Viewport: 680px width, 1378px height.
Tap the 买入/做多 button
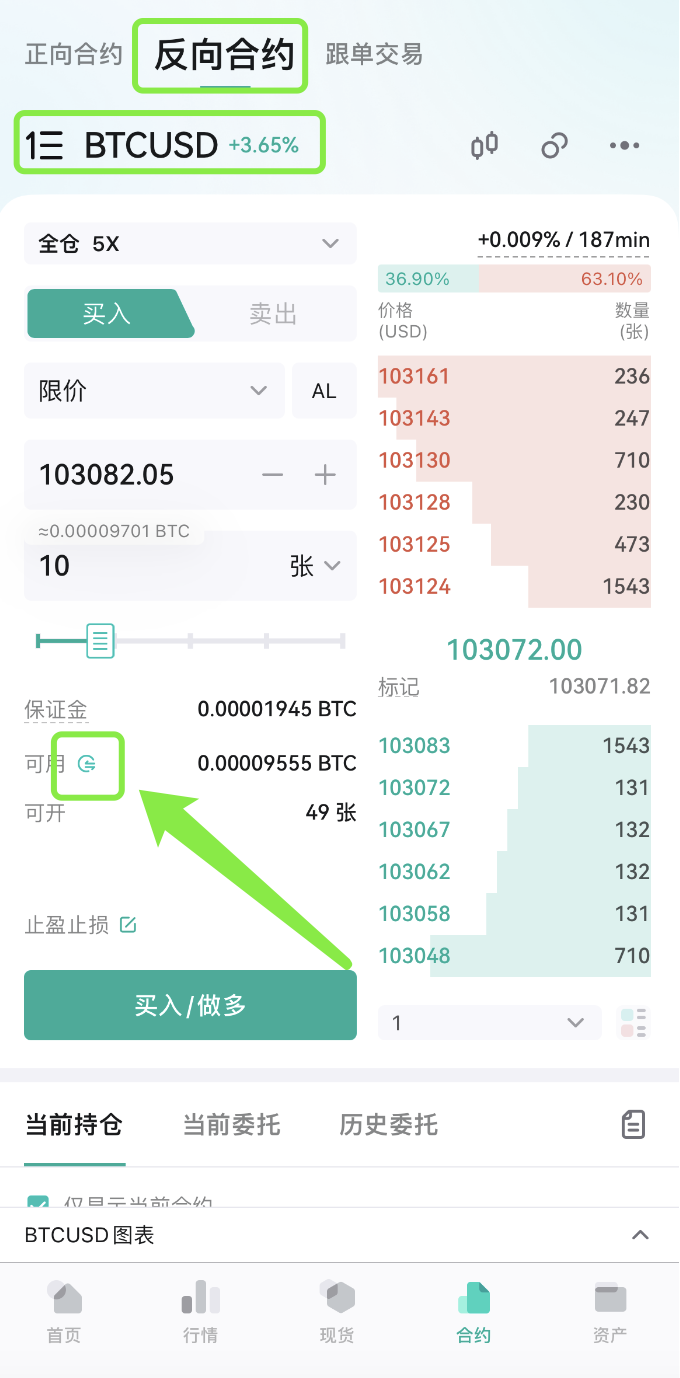[x=190, y=1005]
